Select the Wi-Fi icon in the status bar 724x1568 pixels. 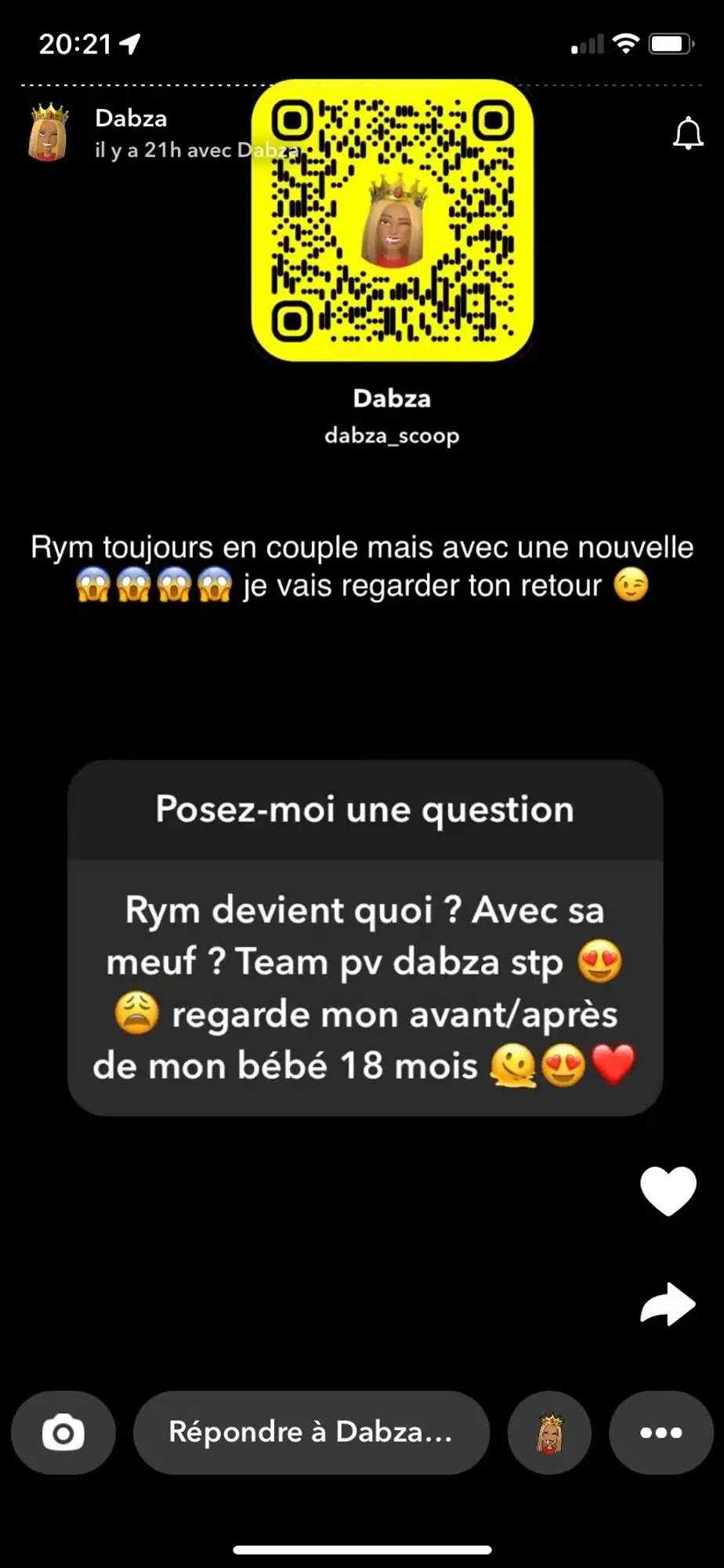(624, 45)
